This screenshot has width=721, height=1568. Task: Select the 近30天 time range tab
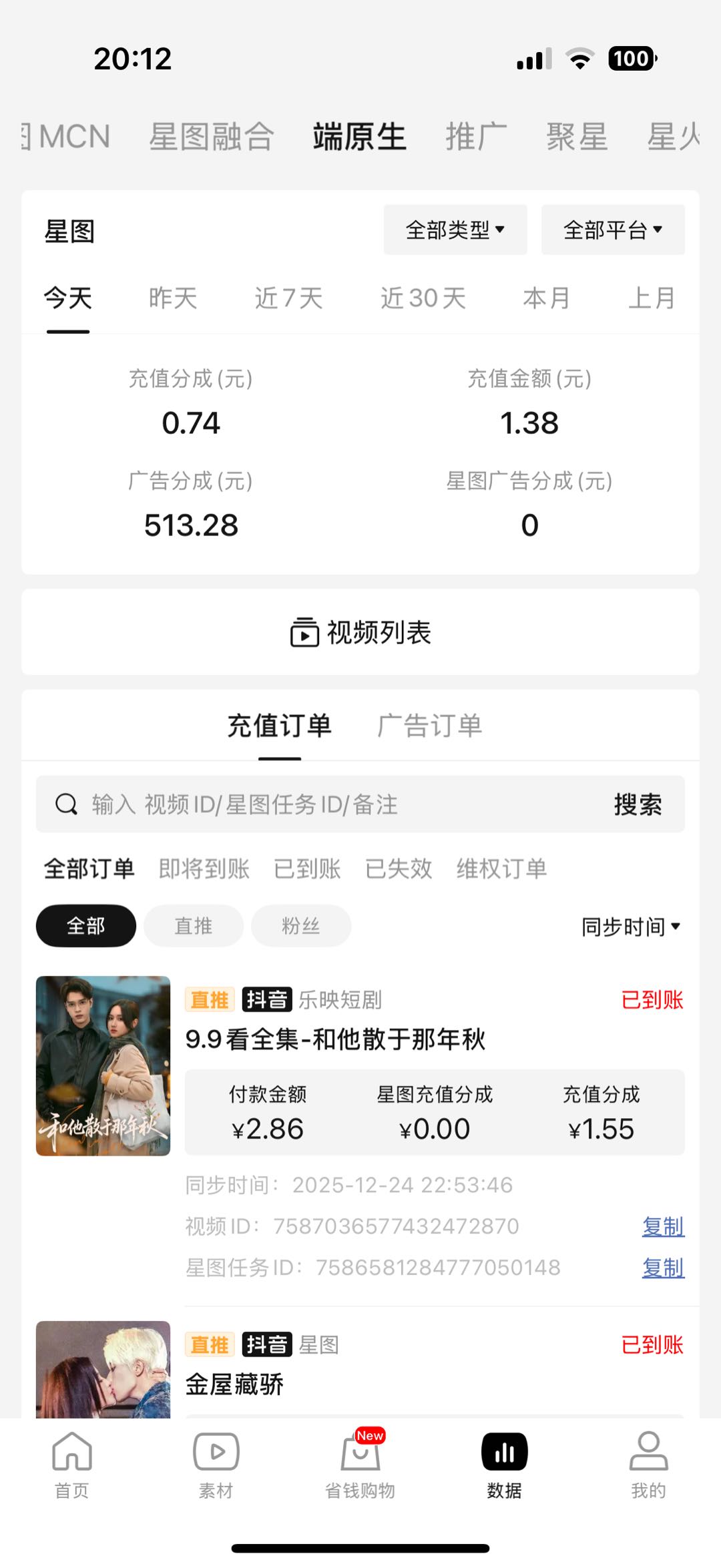click(x=425, y=298)
